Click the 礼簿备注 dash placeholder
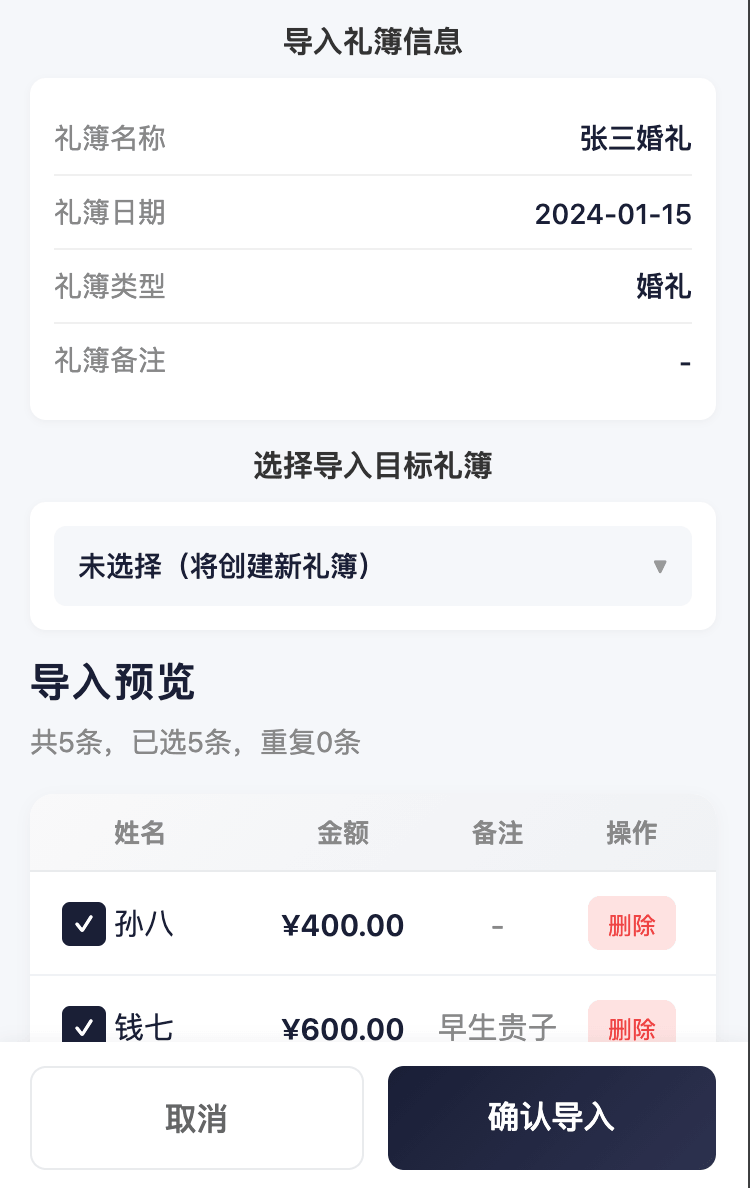This screenshot has width=750, height=1188. 686,361
